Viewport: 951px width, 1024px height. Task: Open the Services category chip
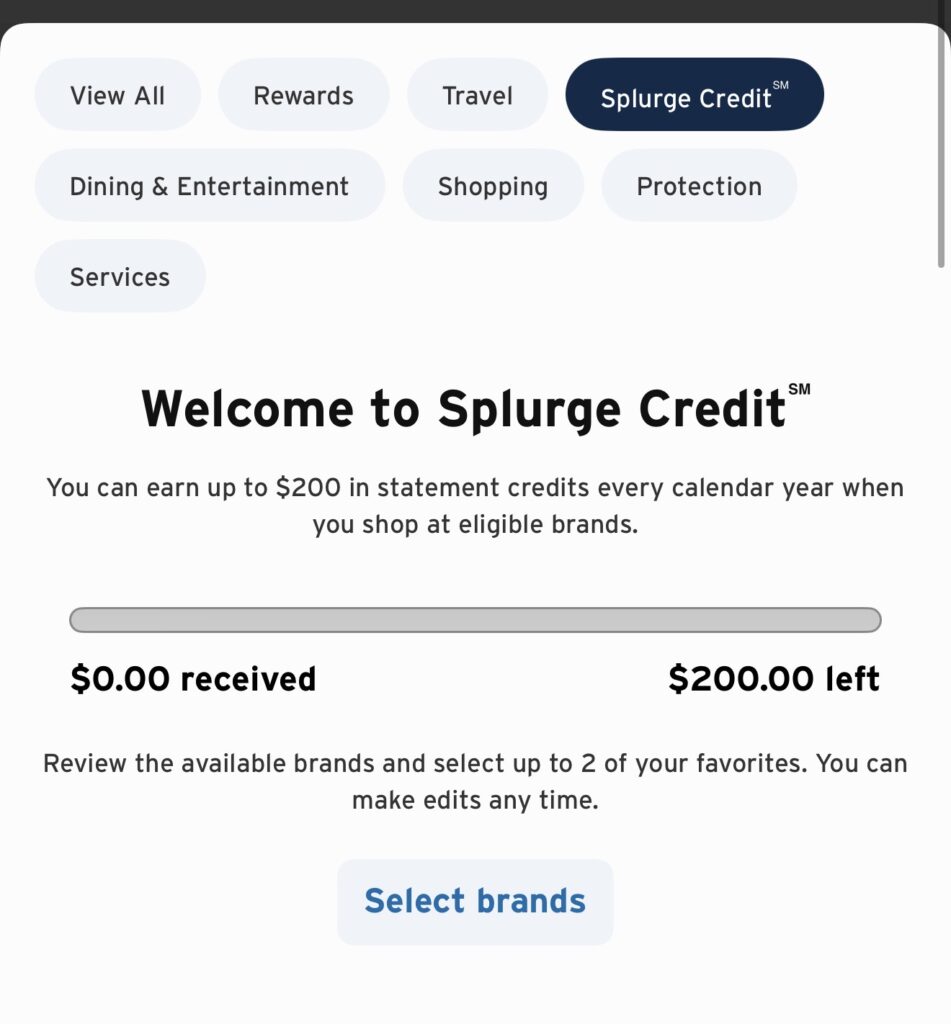point(120,276)
